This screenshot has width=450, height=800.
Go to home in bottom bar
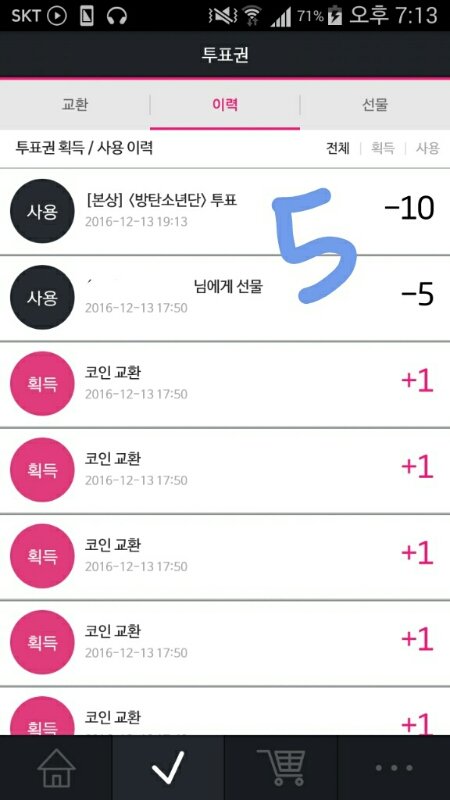pos(56,767)
